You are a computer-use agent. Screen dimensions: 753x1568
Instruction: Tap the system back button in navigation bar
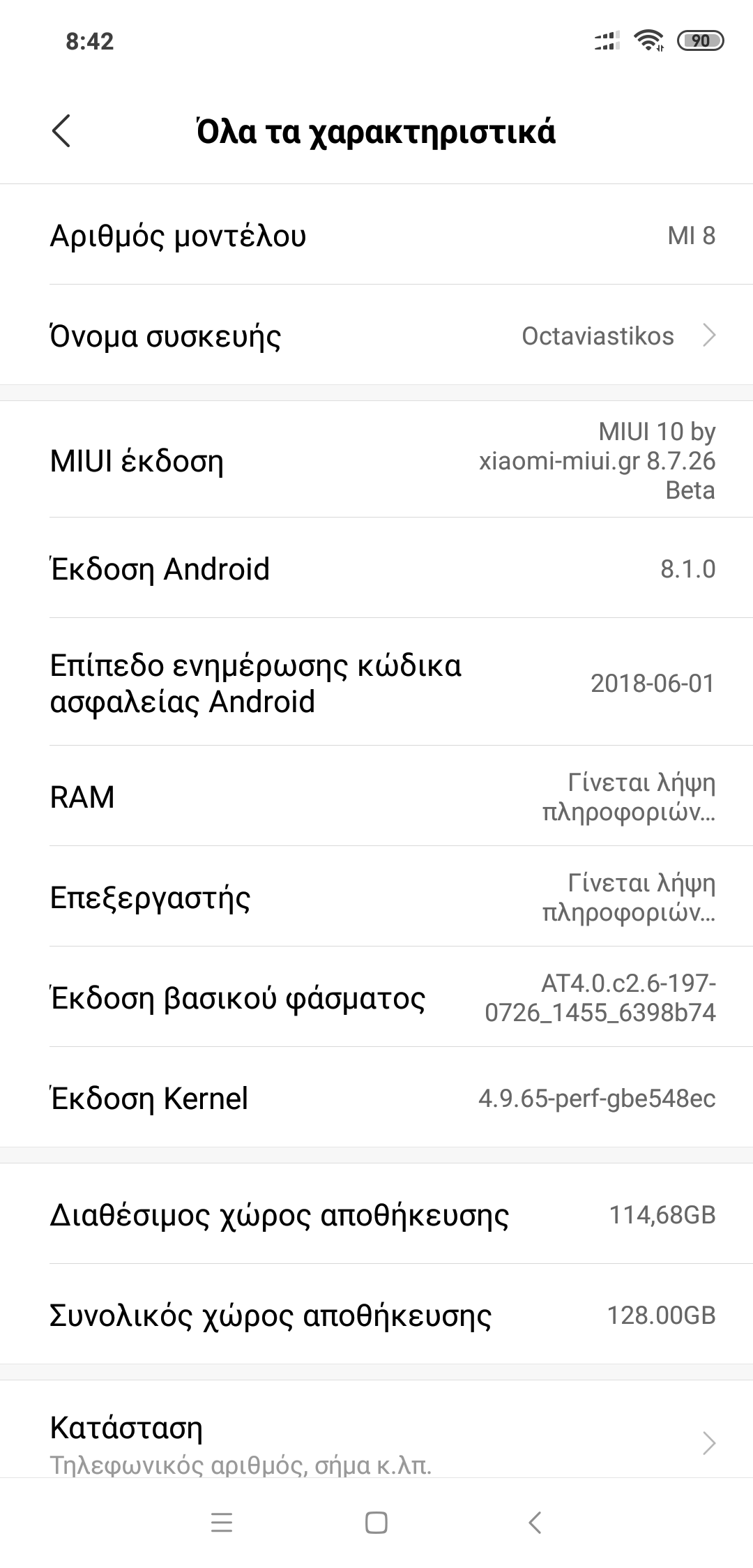[535, 1522]
